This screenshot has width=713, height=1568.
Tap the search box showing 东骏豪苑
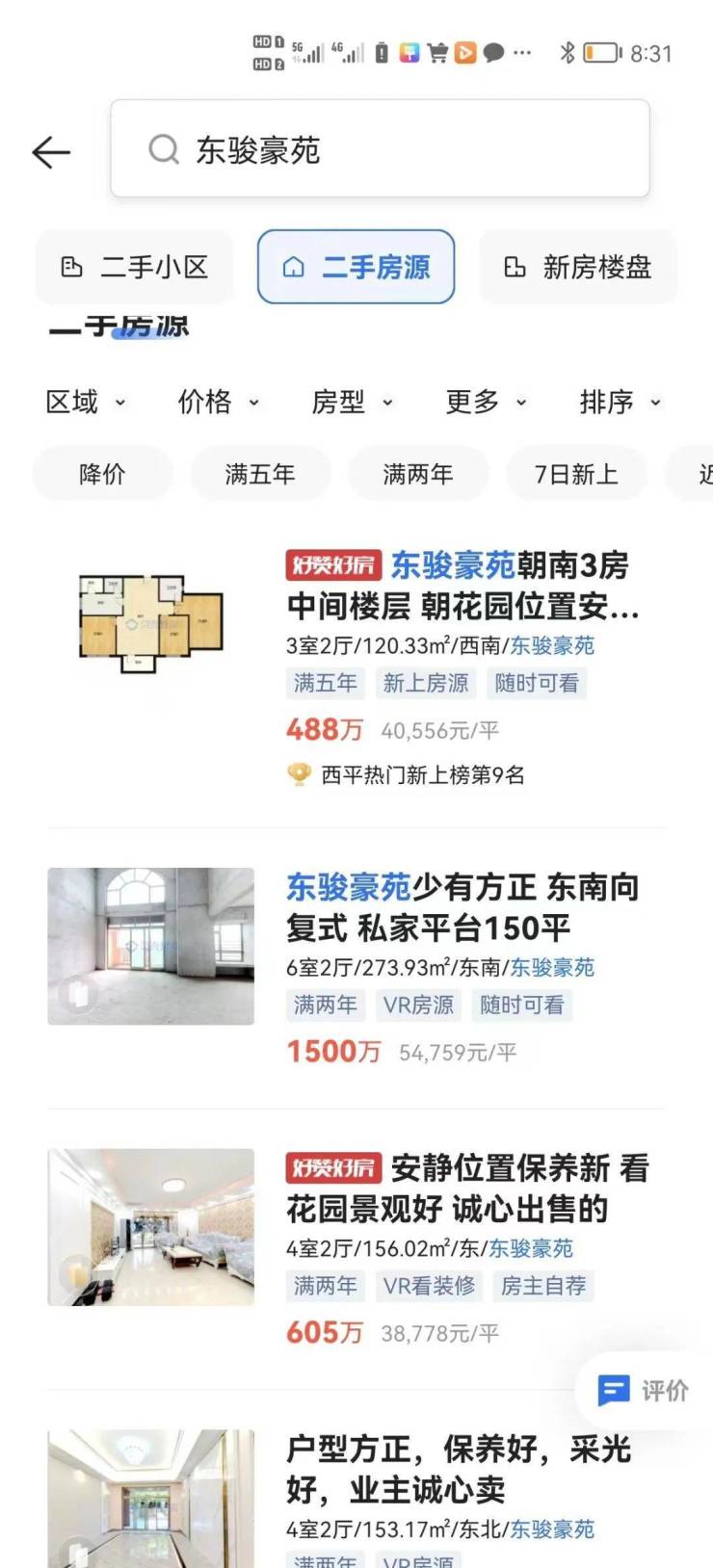tap(380, 149)
